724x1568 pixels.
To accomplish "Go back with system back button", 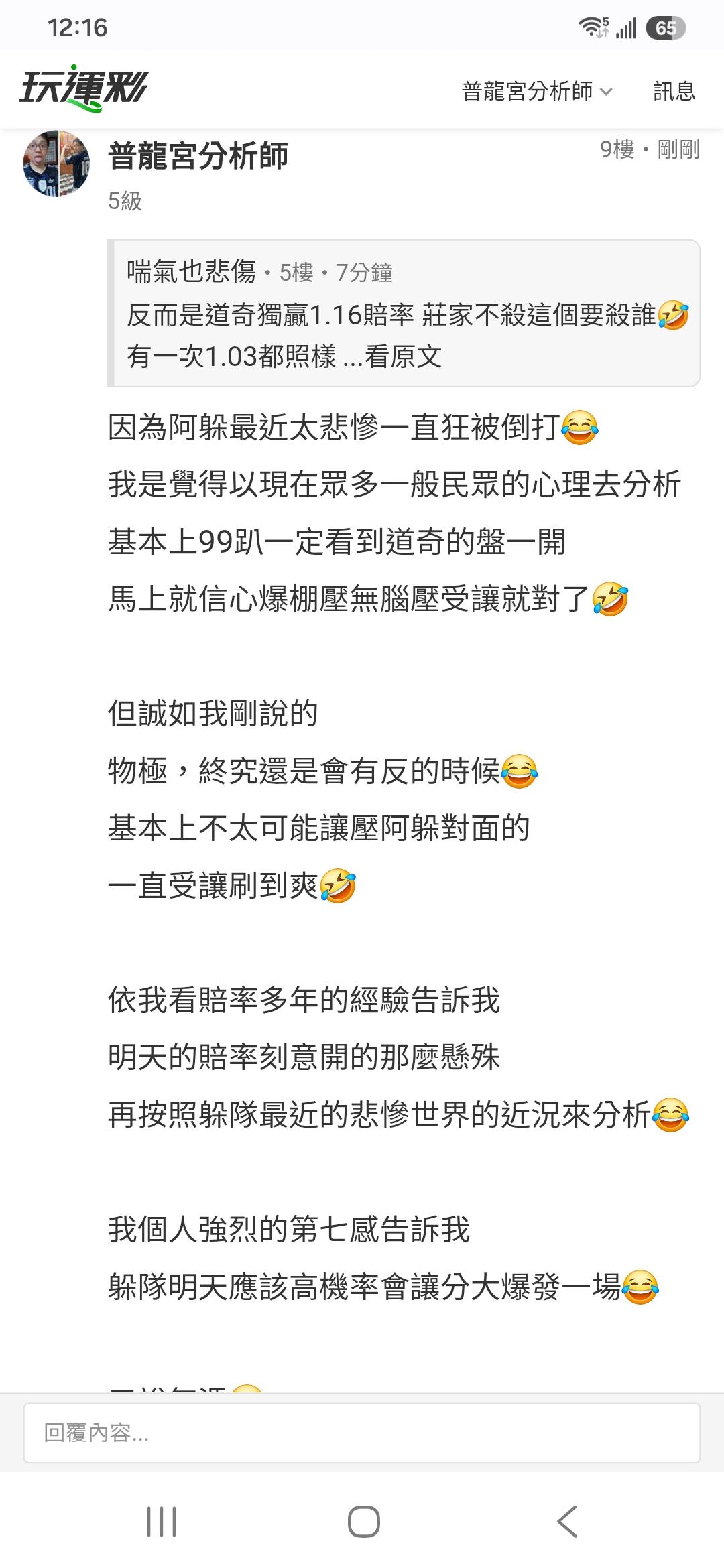I will click(x=567, y=1521).
